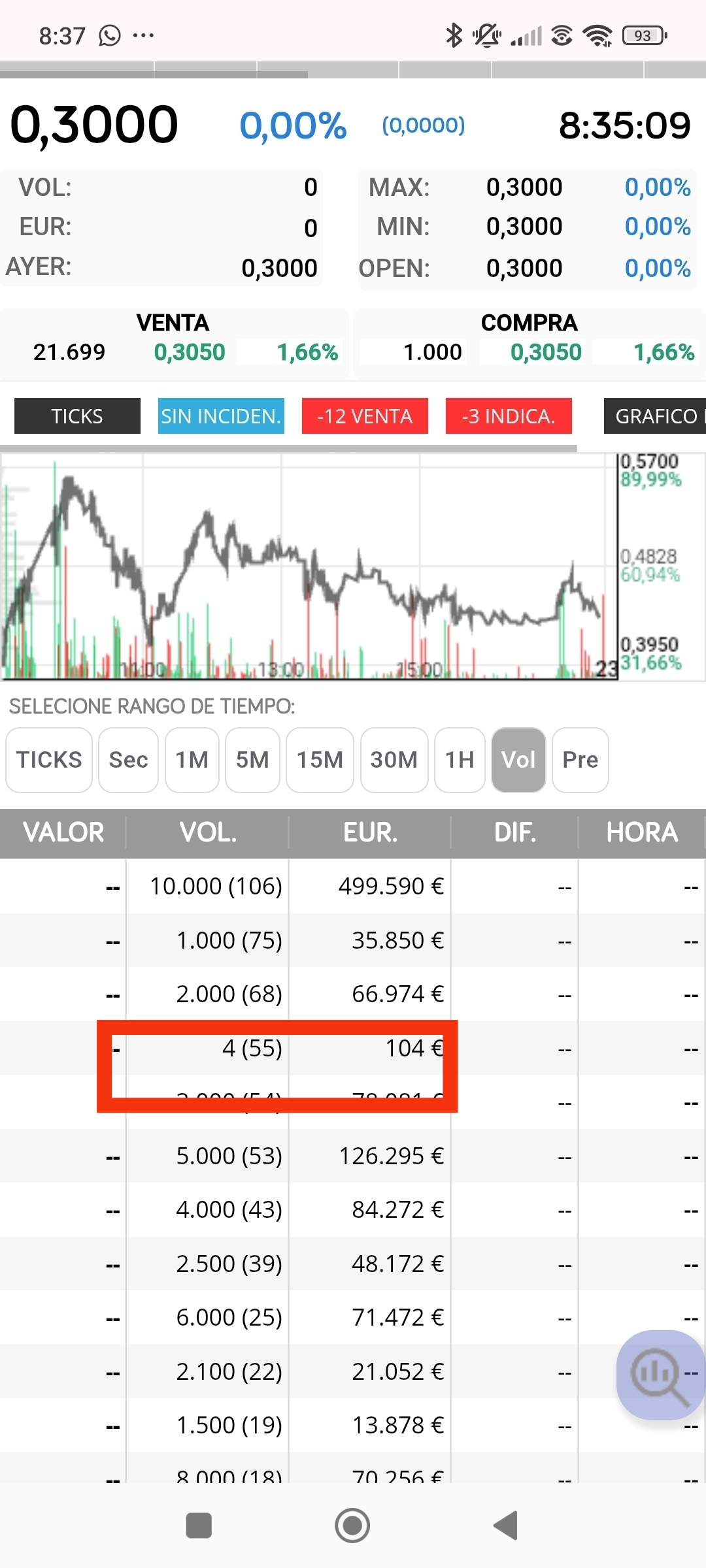Viewport: 706px width, 1568px height.
Task: Select the Vol range option
Action: (518, 760)
